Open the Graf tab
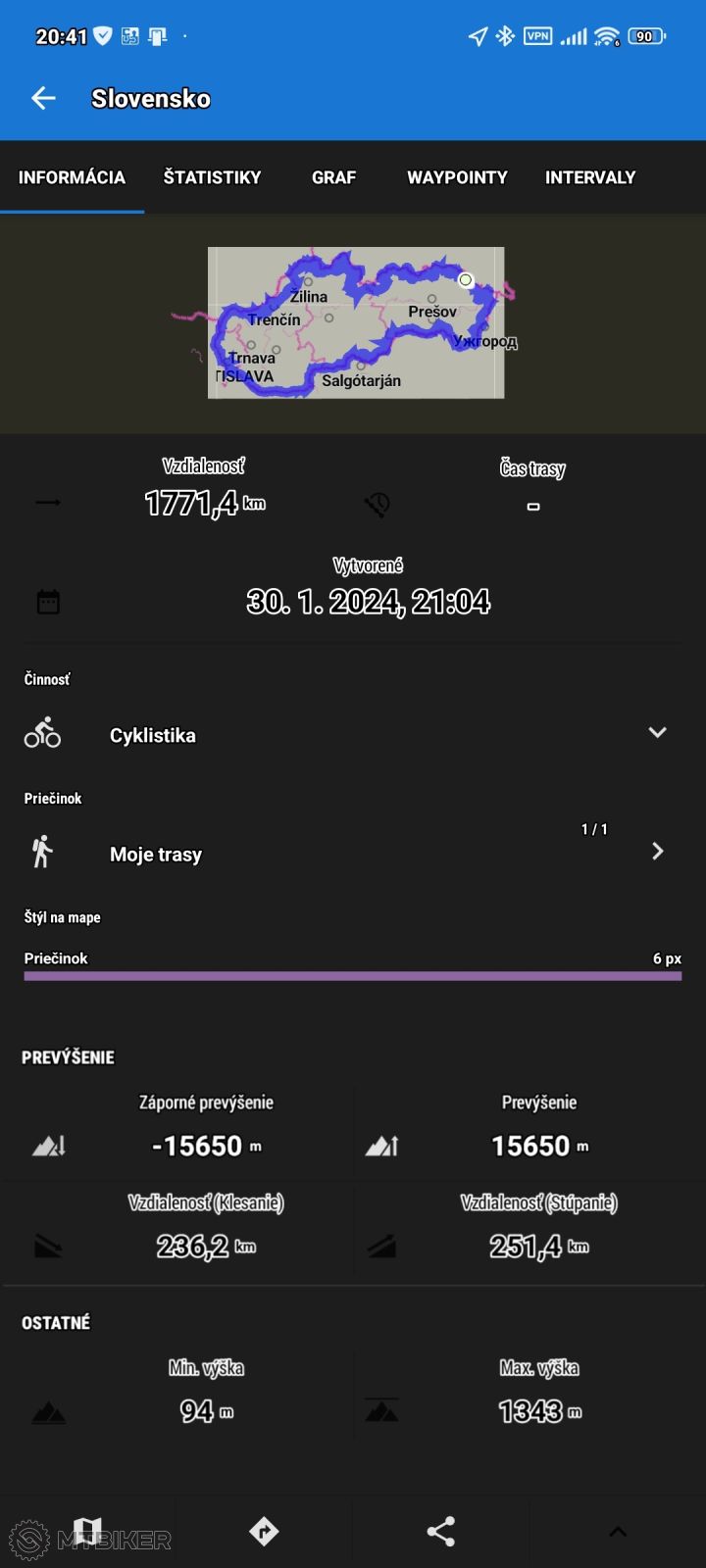This screenshot has height=1568, width=706. click(333, 177)
